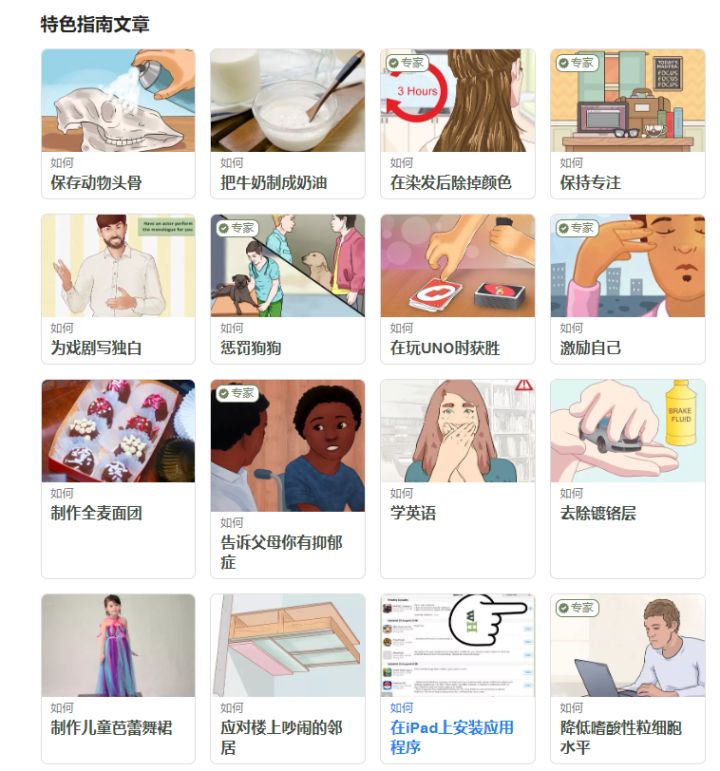Open the article 降低嗜酸性粒细胞水平
Image resolution: width=720 pixels, height=771 pixels.
coord(627,680)
